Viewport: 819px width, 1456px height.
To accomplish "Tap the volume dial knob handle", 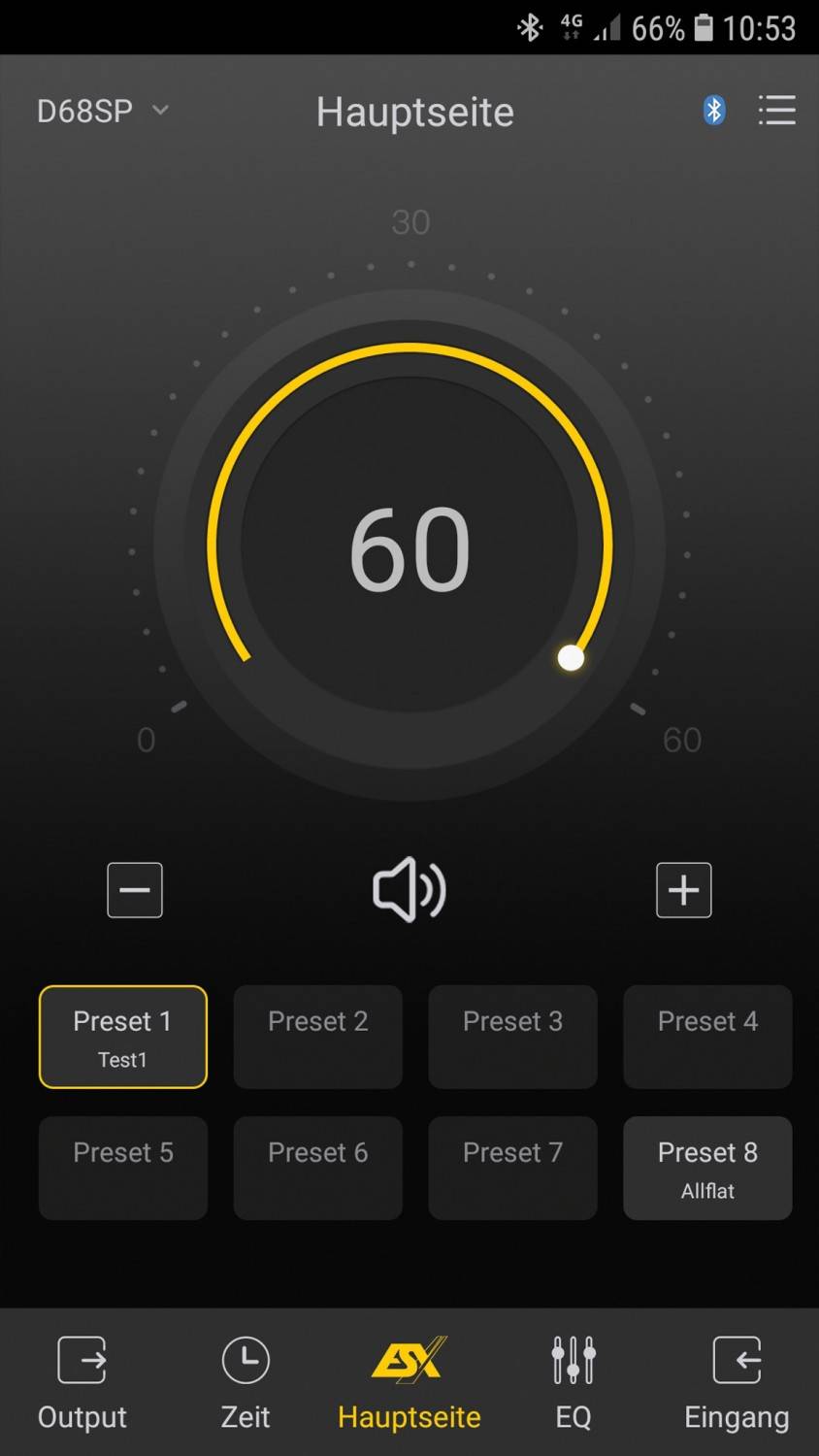I will (x=572, y=658).
